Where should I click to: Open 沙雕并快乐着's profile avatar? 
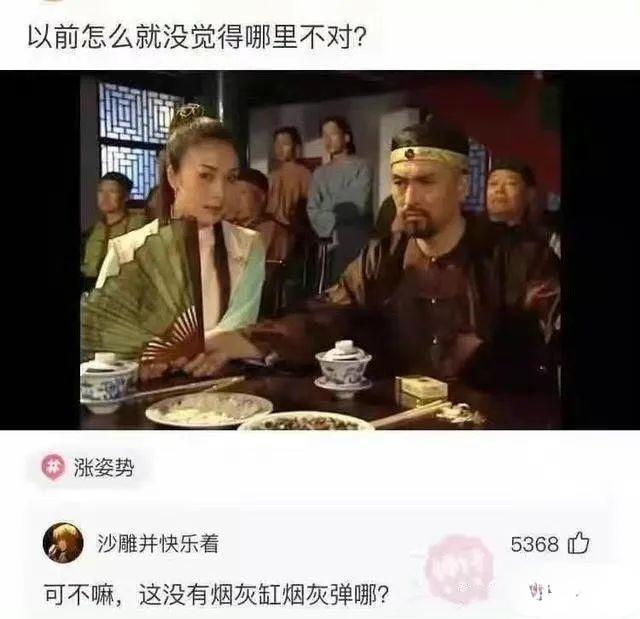[63, 543]
